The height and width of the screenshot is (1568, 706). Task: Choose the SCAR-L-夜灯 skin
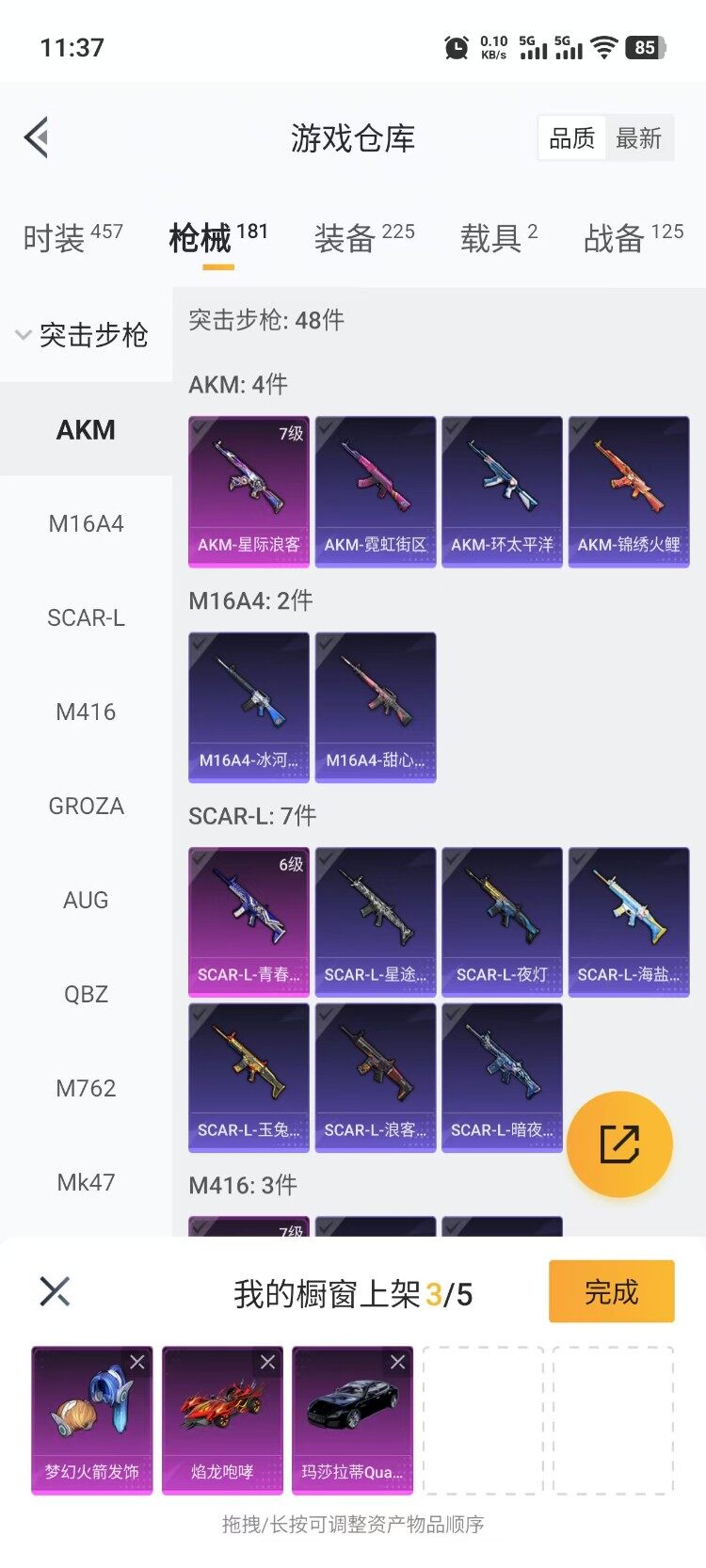coord(502,920)
